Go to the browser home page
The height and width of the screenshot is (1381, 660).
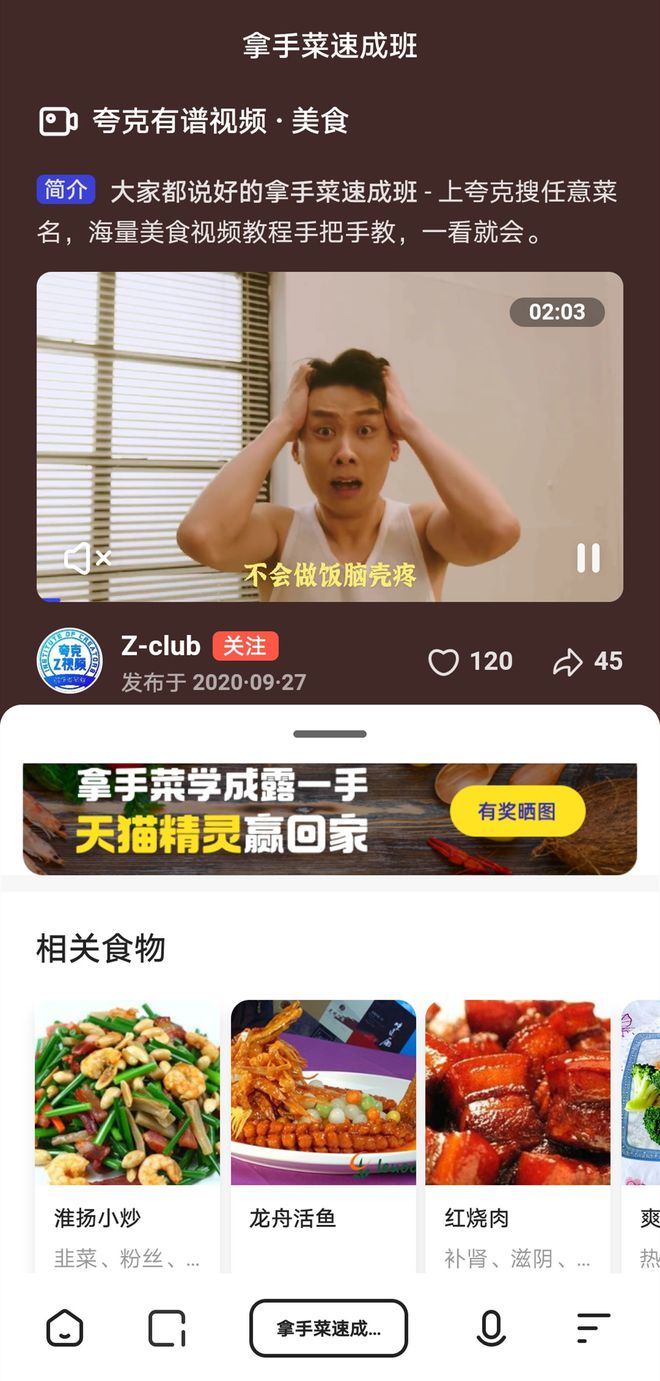click(x=65, y=1328)
